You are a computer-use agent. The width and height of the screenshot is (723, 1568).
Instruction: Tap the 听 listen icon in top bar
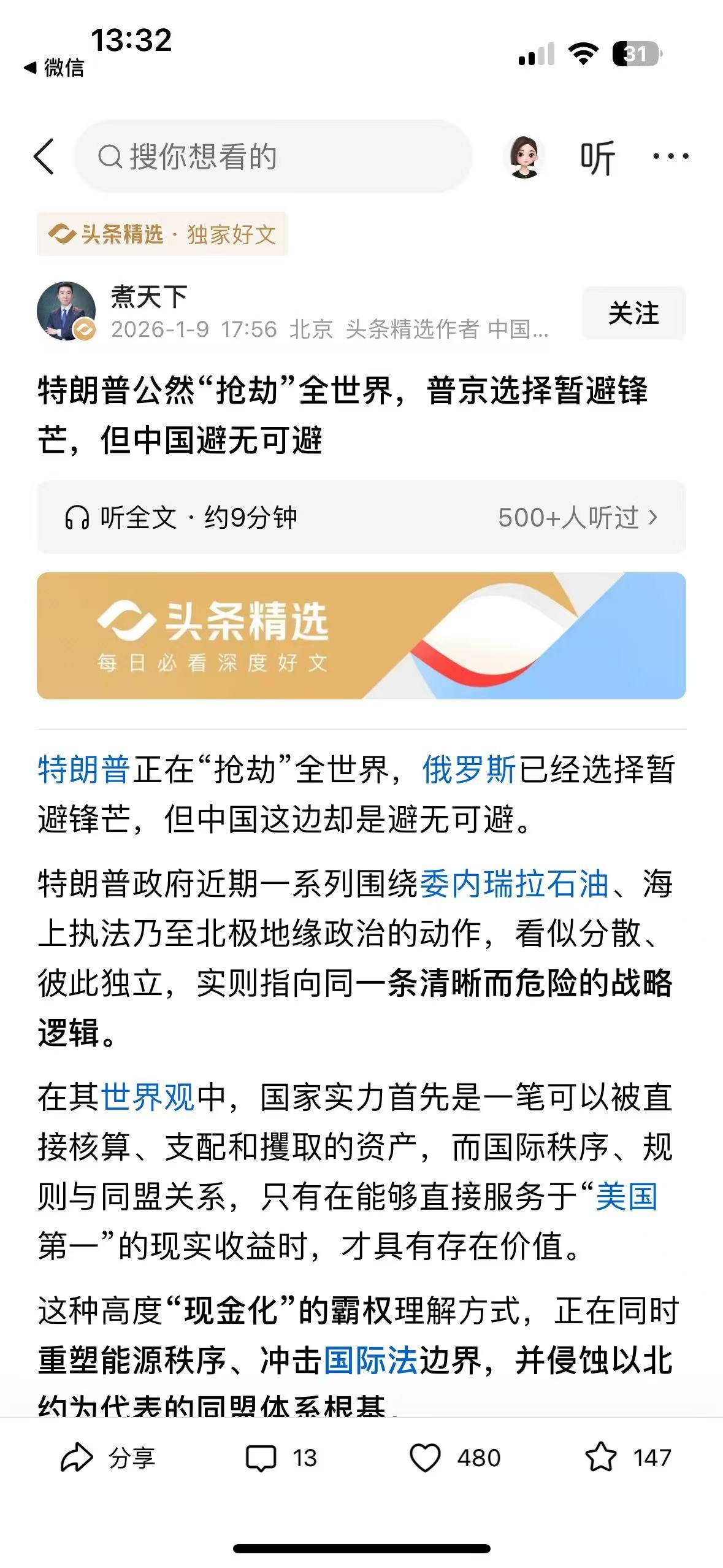pyautogui.click(x=598, y=156)
